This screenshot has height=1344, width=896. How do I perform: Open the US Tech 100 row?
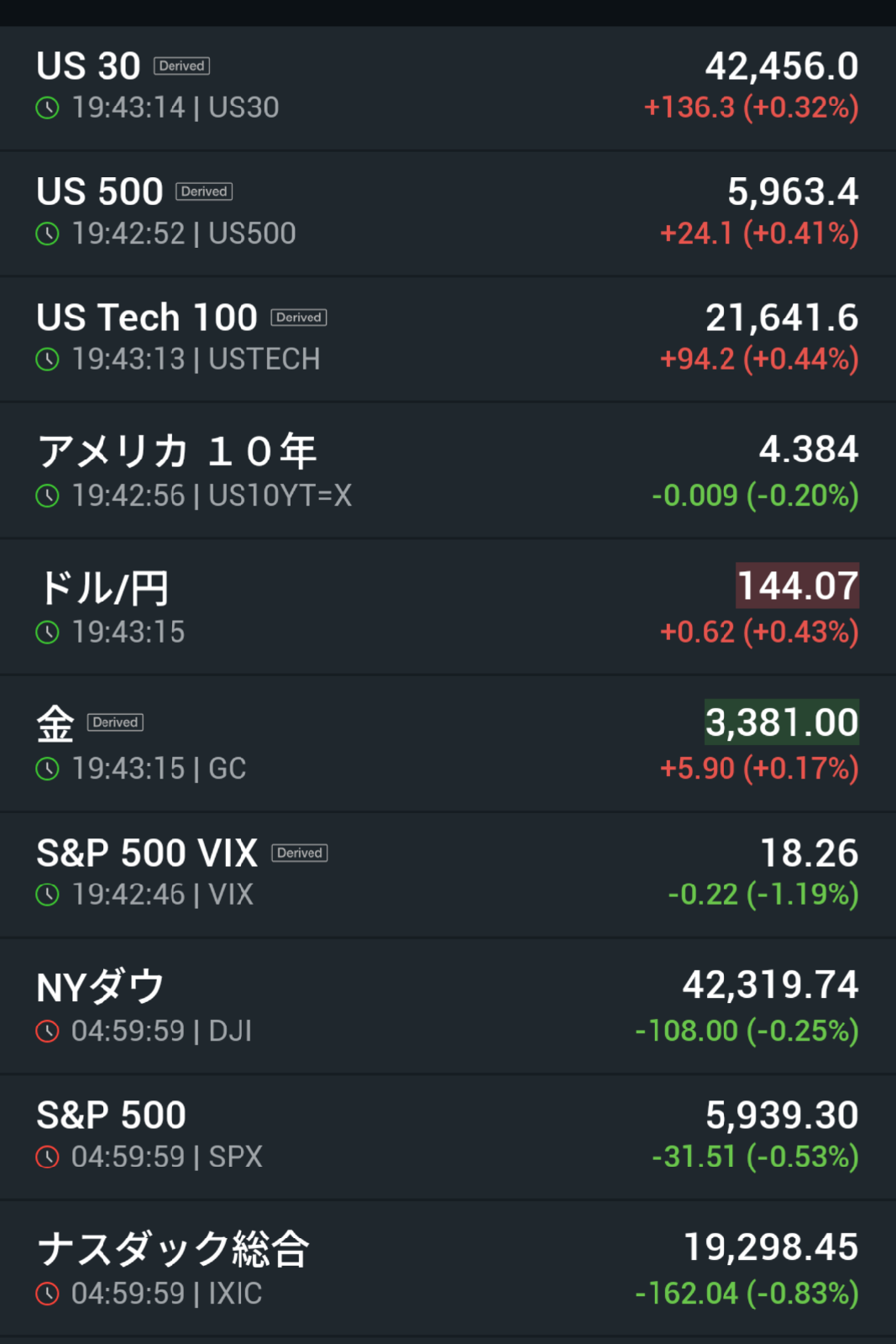coord(448,339)
